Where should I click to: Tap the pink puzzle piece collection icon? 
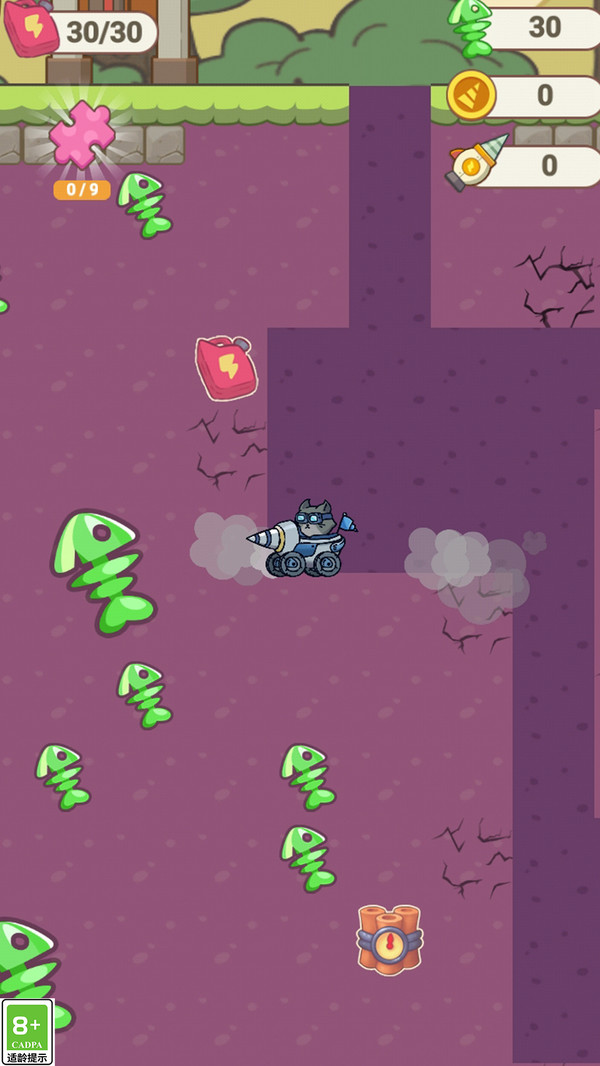coord(82,135)
